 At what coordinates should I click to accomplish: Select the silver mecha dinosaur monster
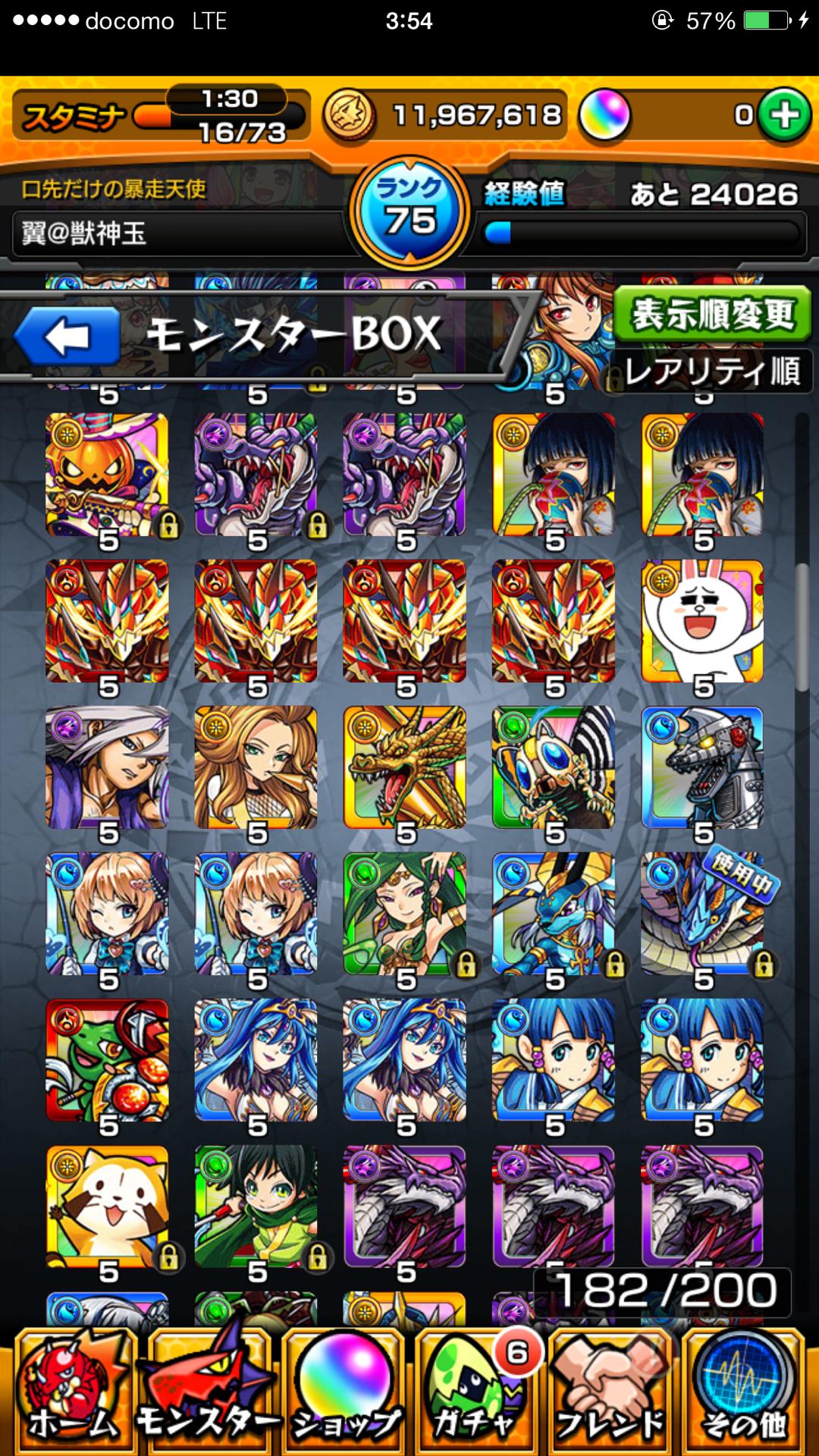tap(702, 767)
